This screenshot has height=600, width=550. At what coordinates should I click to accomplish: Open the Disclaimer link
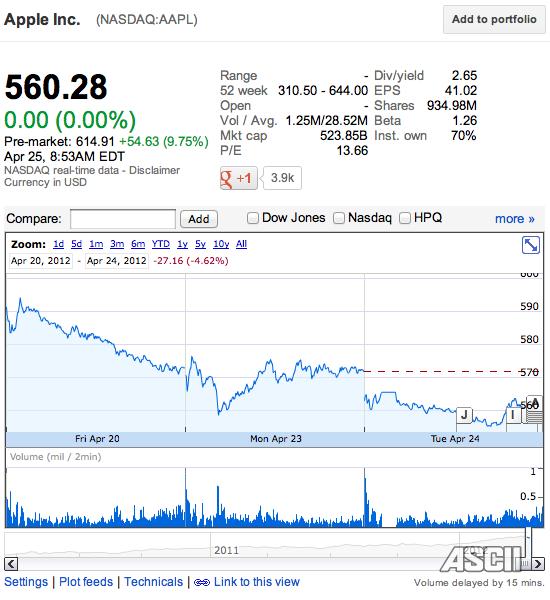154,170
